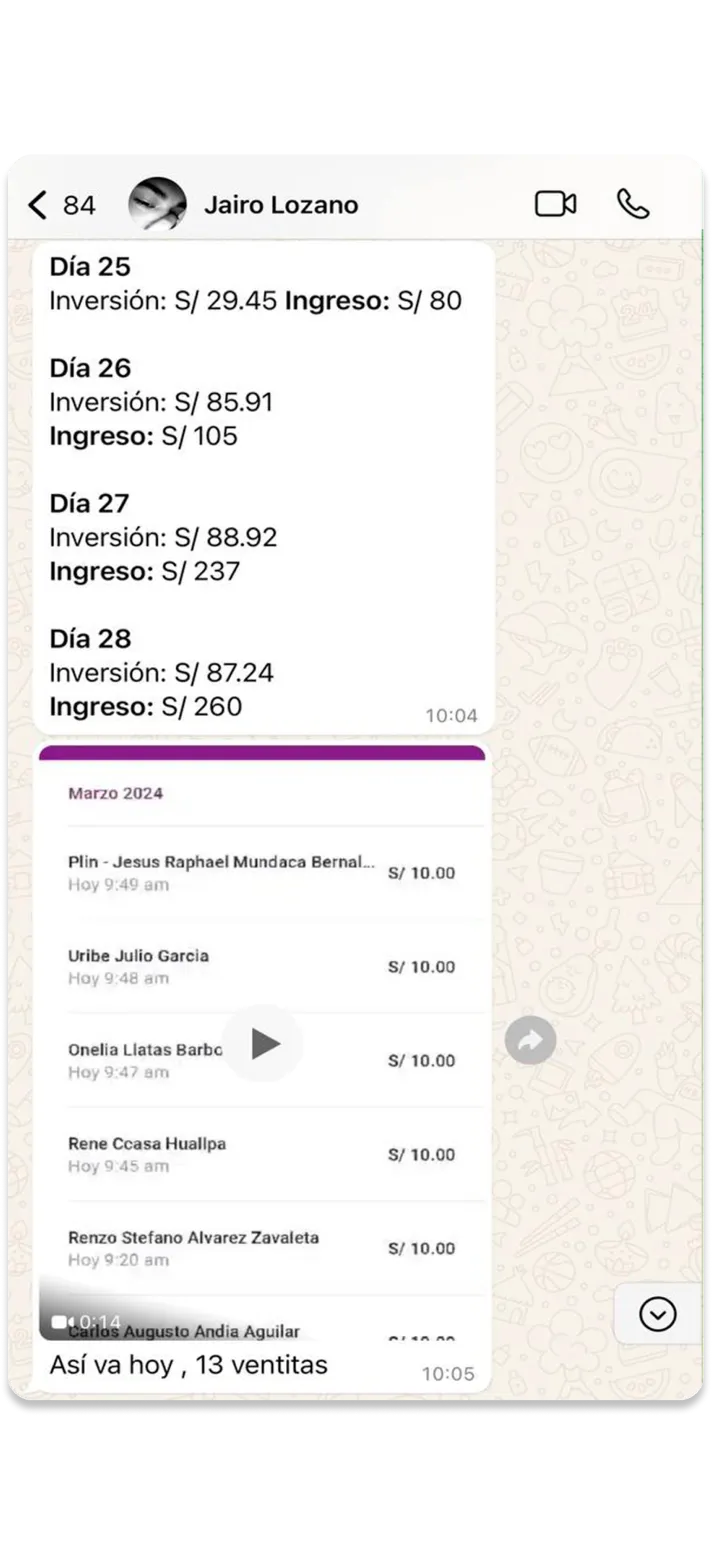
Task: Play the Marzo 2024 video message
Action: tap(263, 1043)
